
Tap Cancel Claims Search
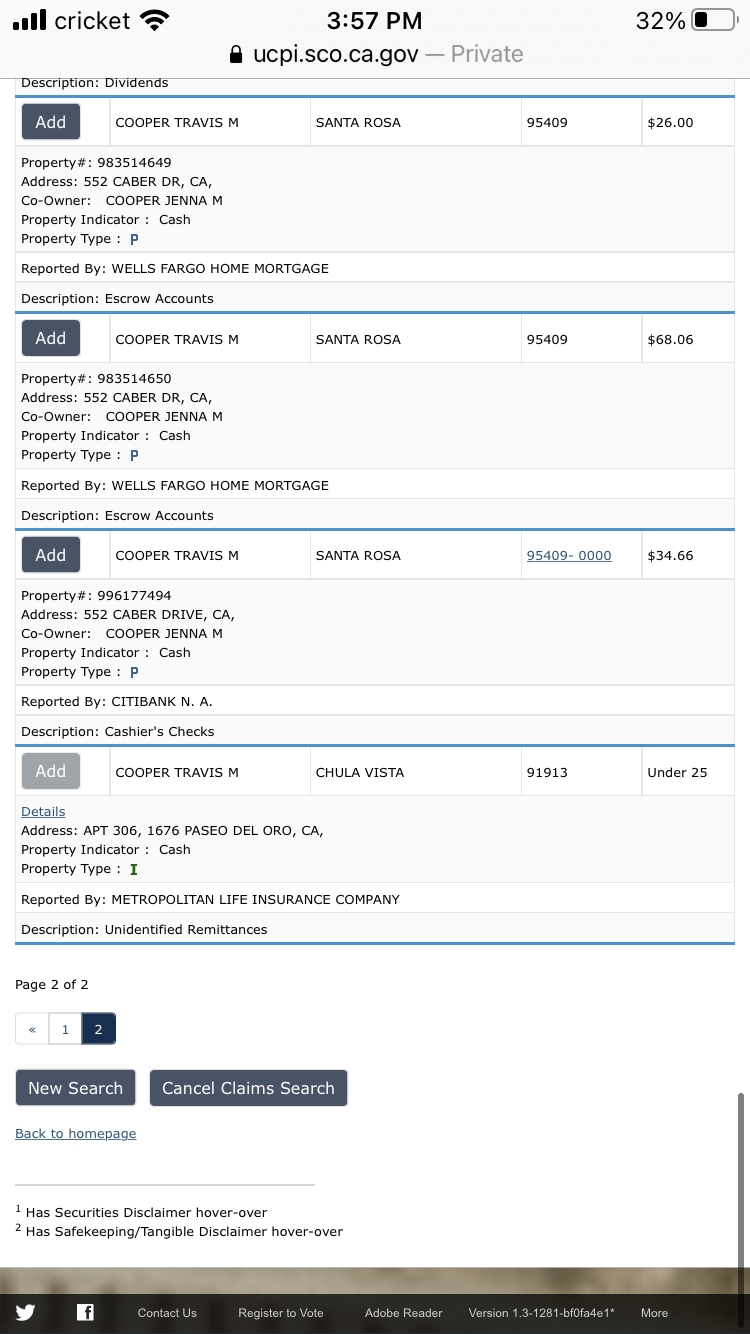pyautogui.click(x=248, y=1088)
